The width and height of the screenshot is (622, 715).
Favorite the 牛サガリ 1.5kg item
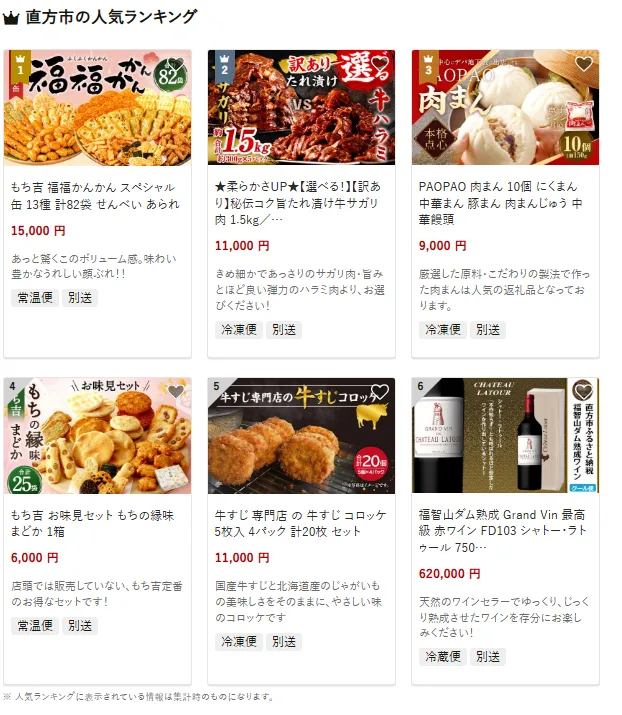(x=380, y=66)
